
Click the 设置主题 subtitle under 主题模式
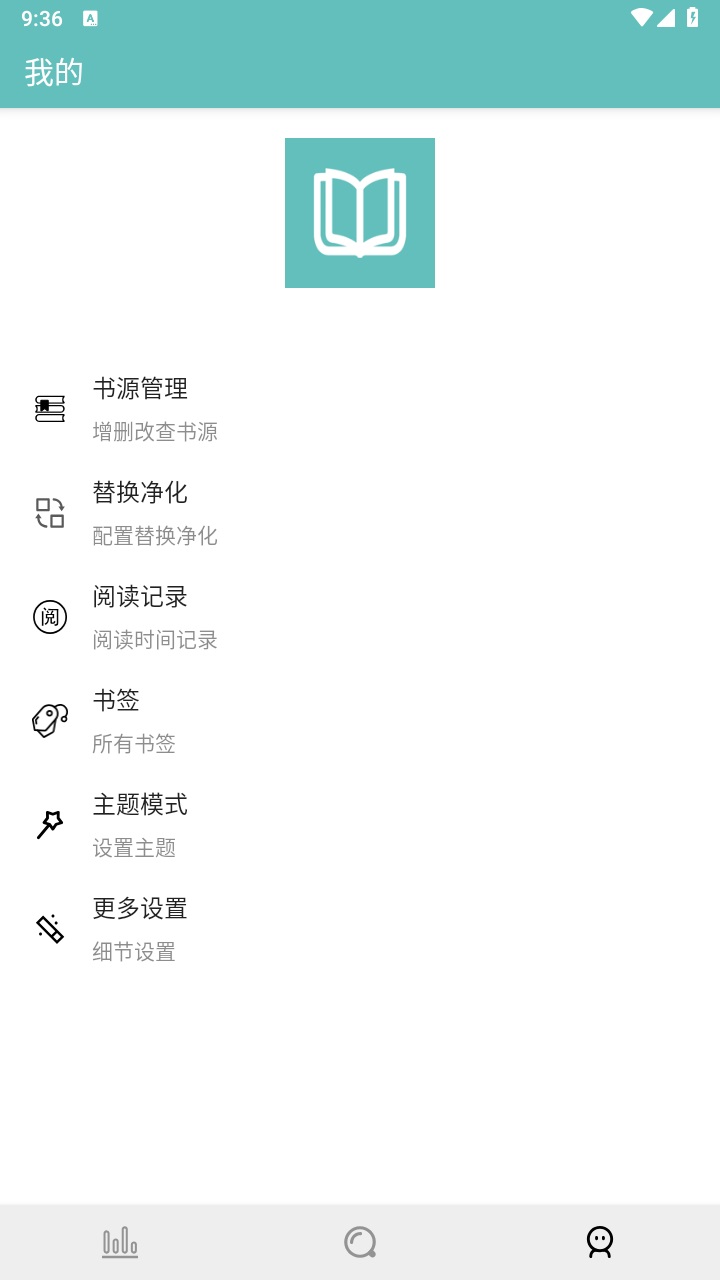click(135, 848)
